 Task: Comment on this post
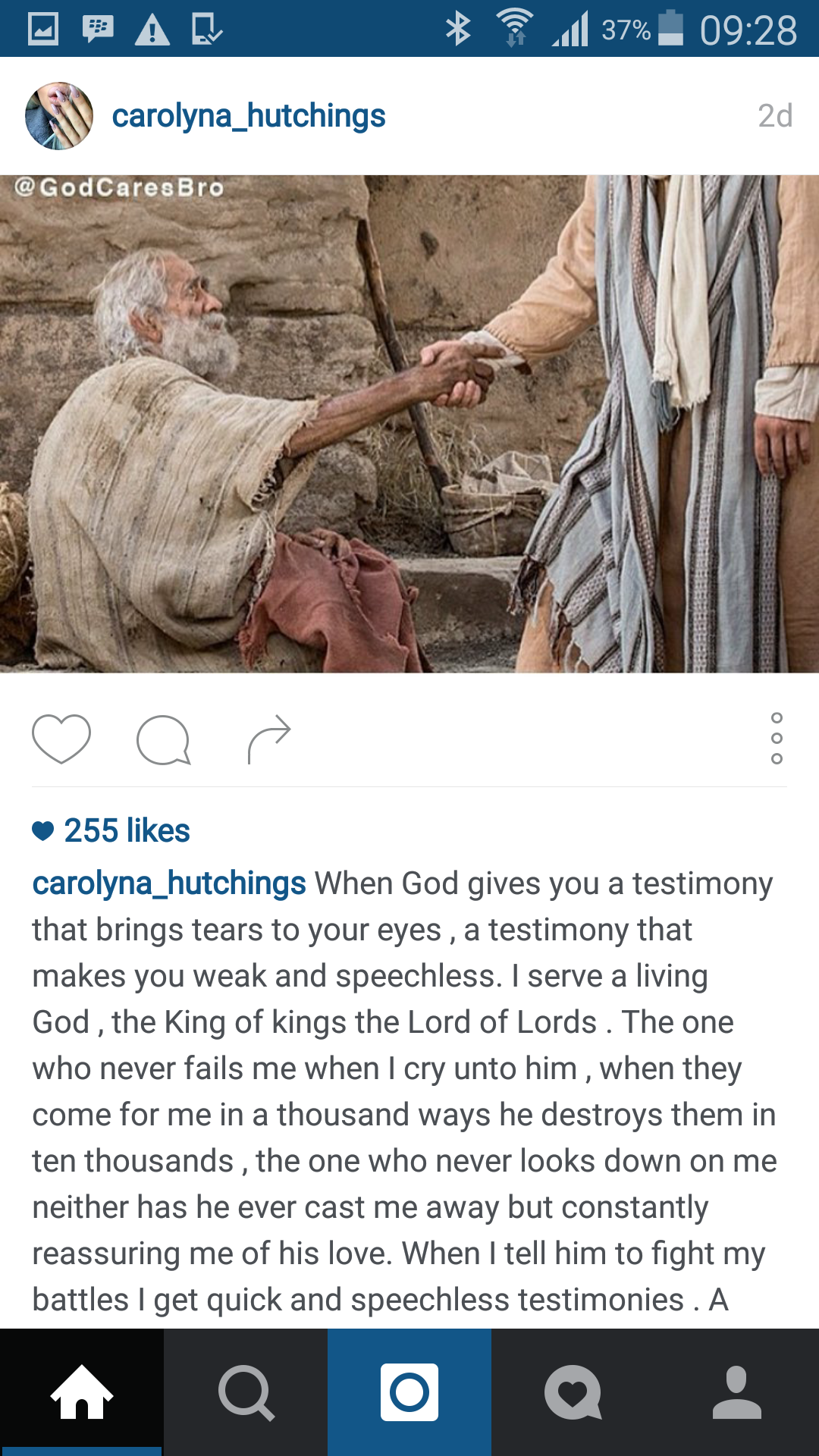pos(163,739)
